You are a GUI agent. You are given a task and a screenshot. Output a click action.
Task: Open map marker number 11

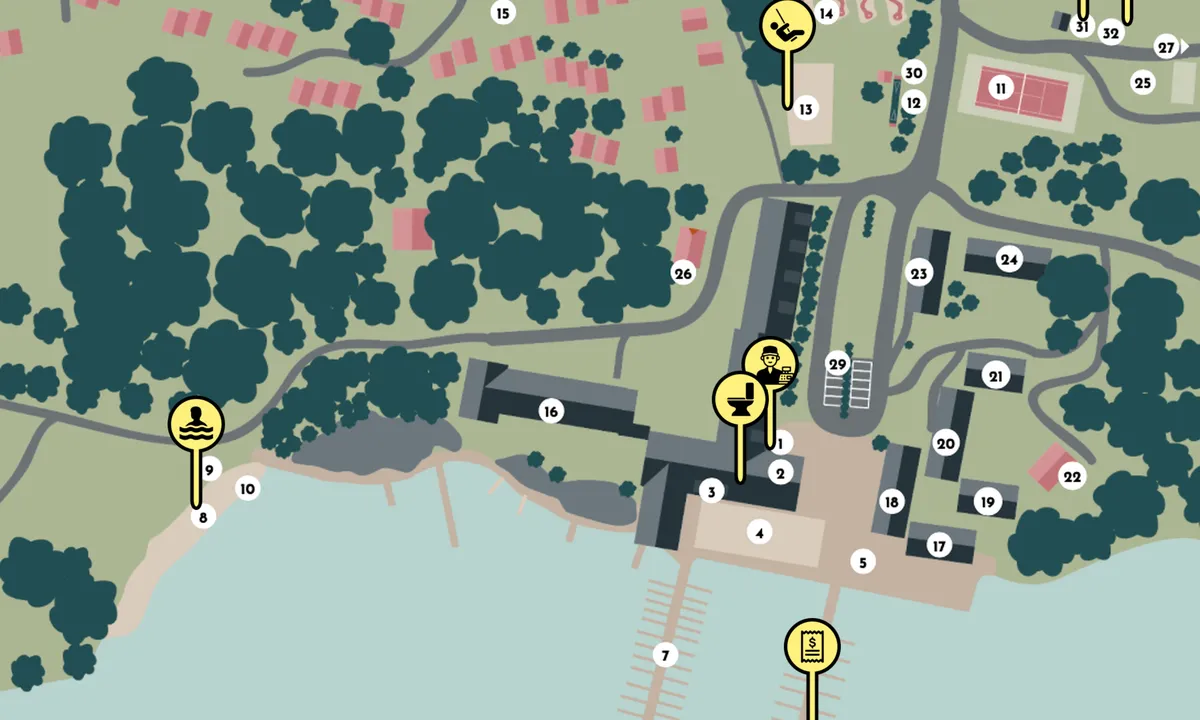coord(1001,88)
